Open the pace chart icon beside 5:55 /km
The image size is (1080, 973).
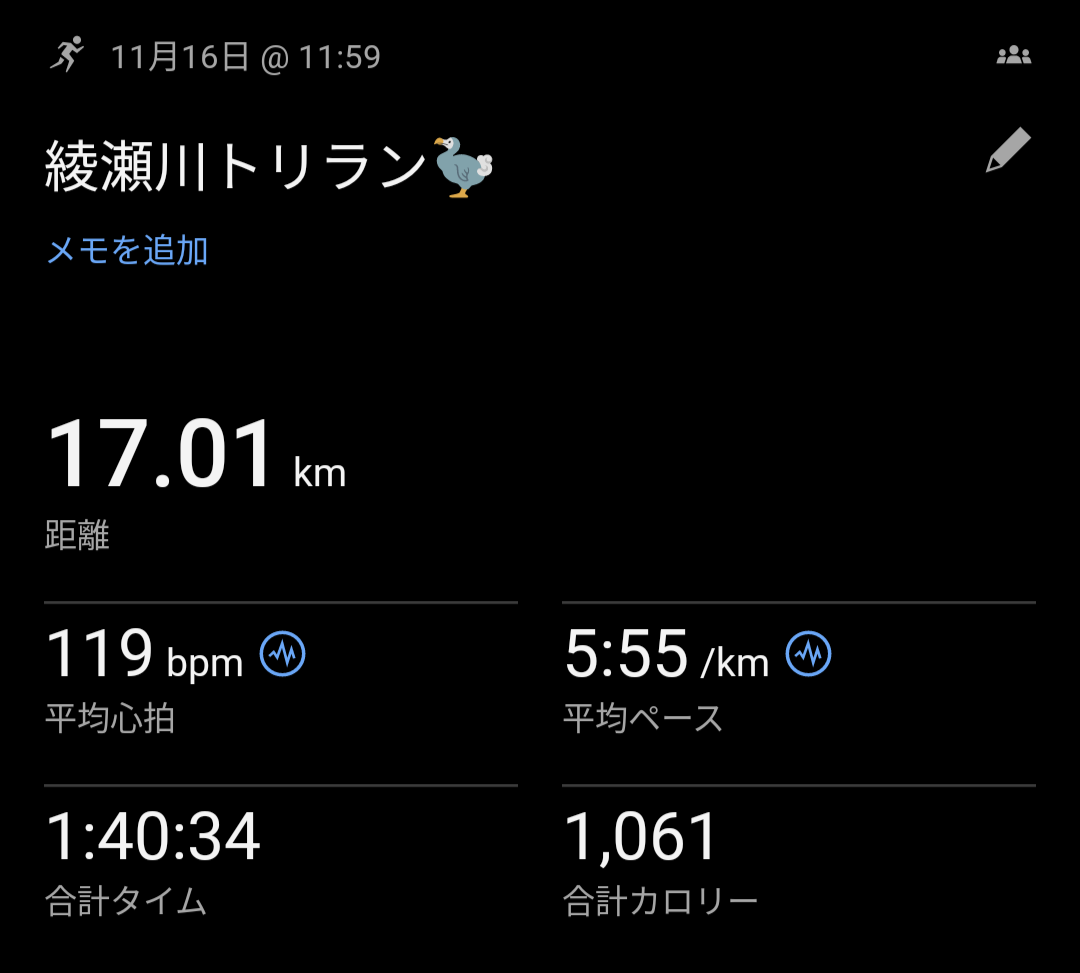point(808,655)
